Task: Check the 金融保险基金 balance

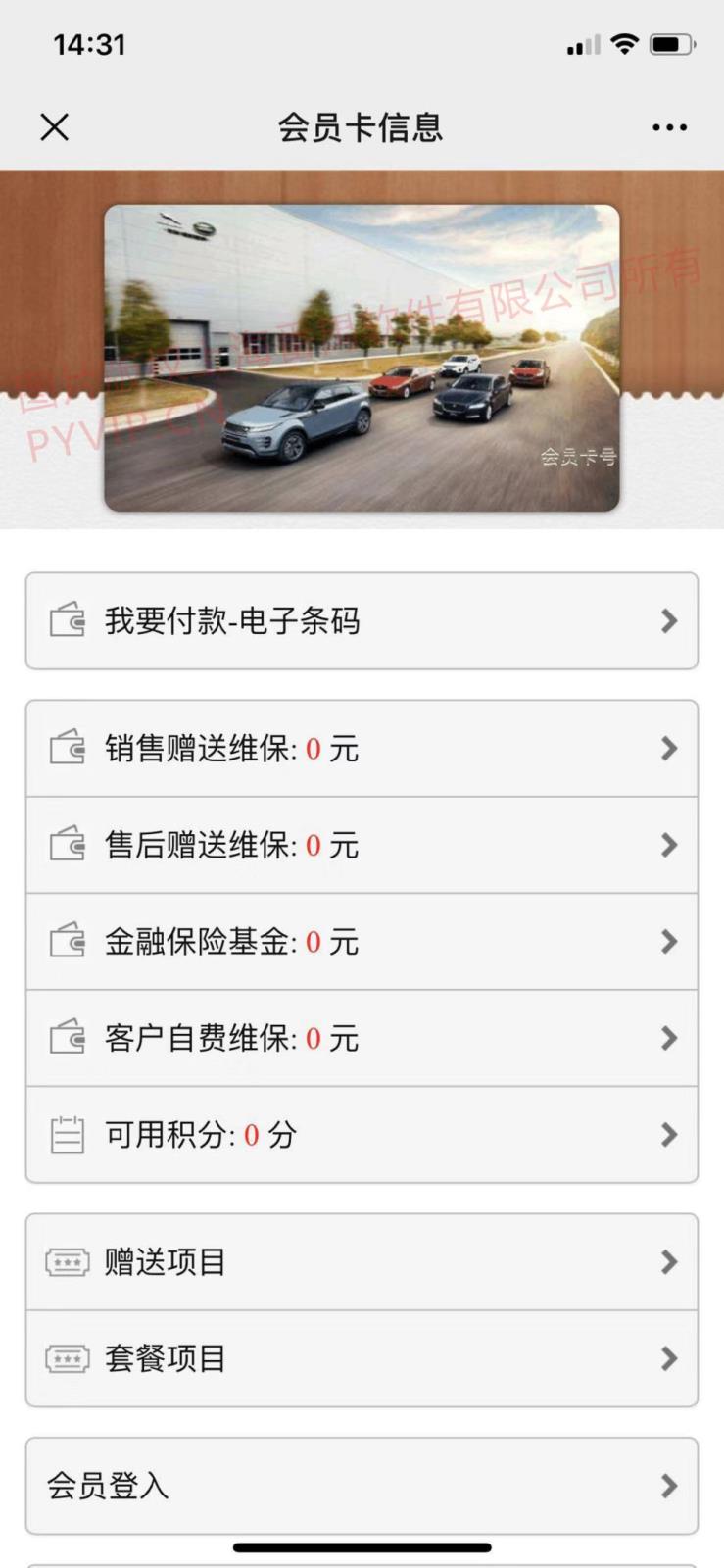Action: click(362, 942)
